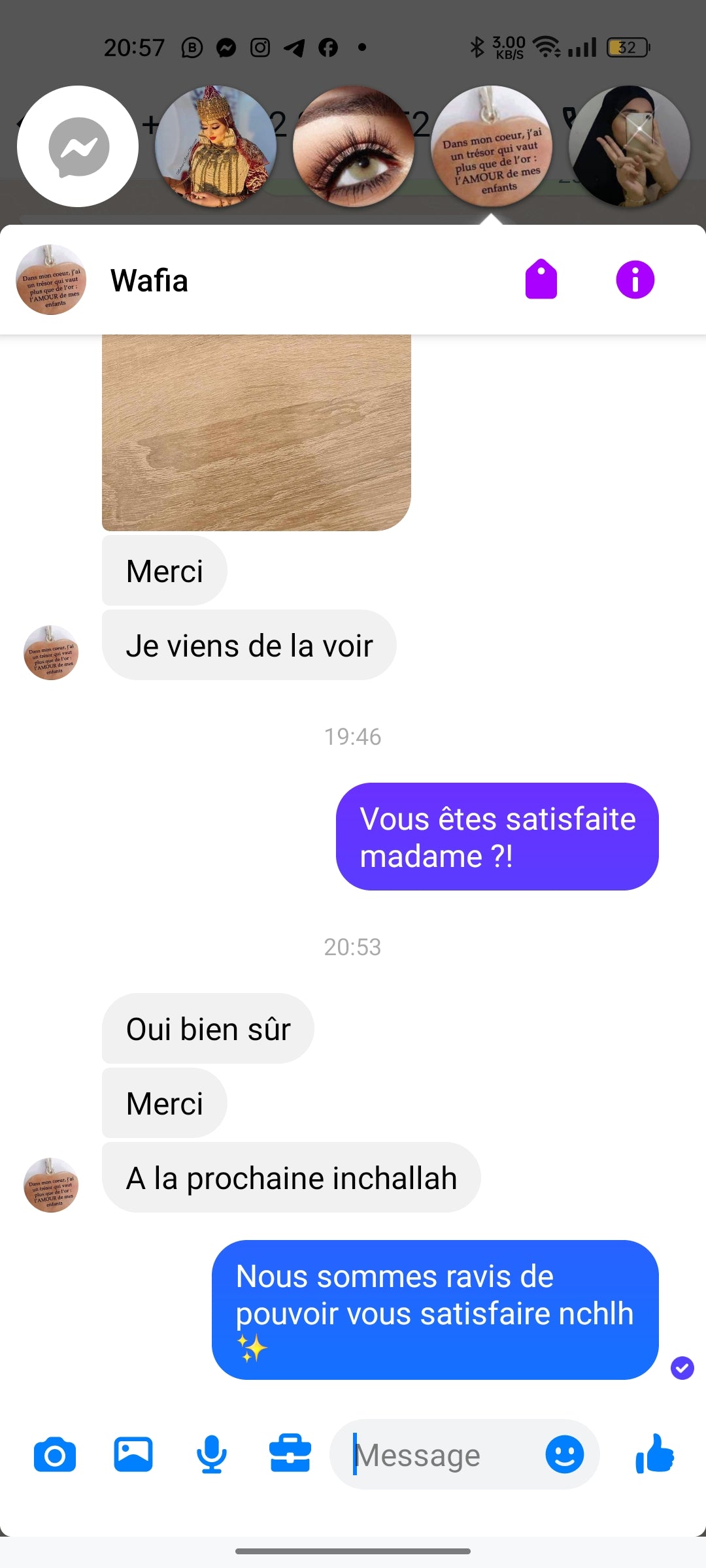The height and width of the screenshot is (1568, 706).
Task: Switch to the eye photo chat head
Action: click(353, 146)
